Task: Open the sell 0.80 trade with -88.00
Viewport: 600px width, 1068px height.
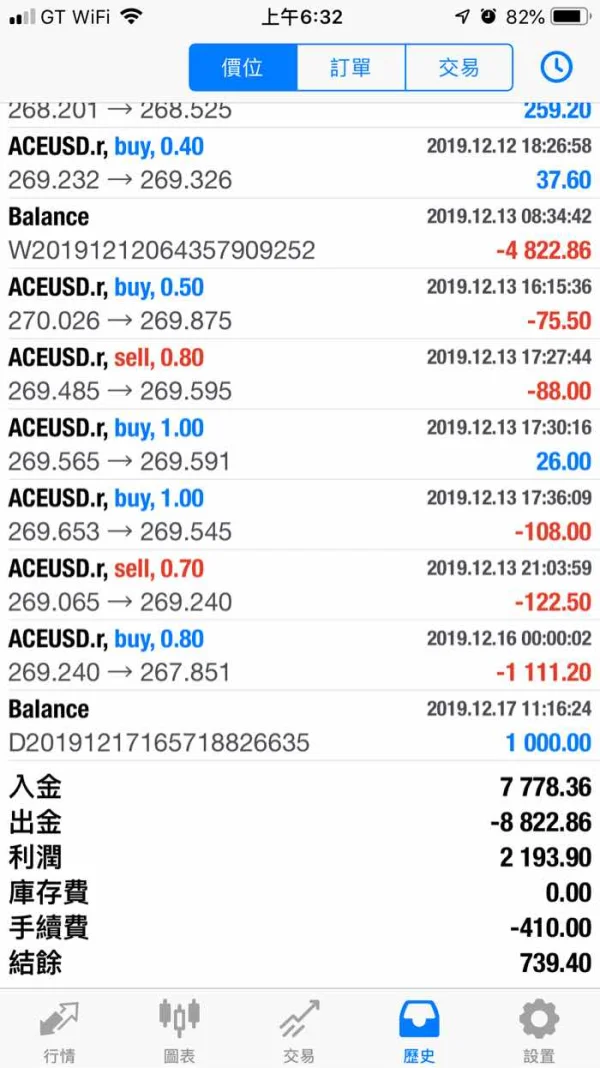Action: [300, 374]
